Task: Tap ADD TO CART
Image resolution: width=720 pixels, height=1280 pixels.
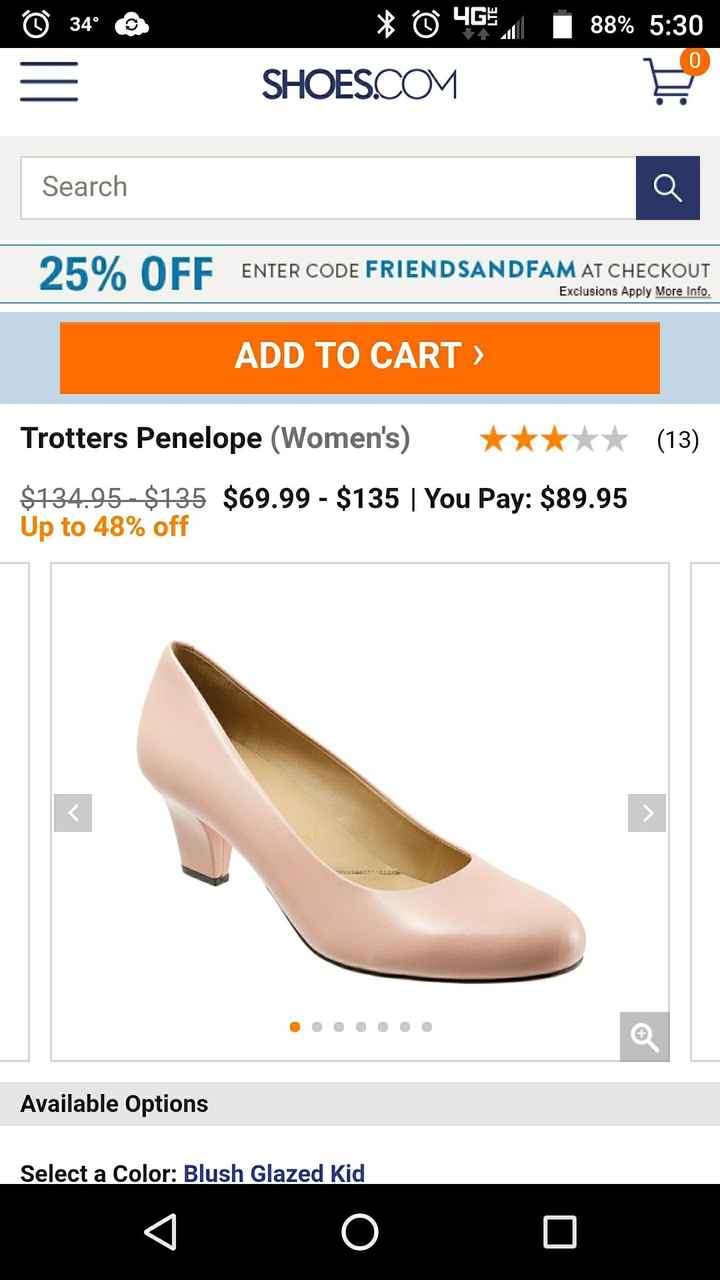Action: coord(360,357)
